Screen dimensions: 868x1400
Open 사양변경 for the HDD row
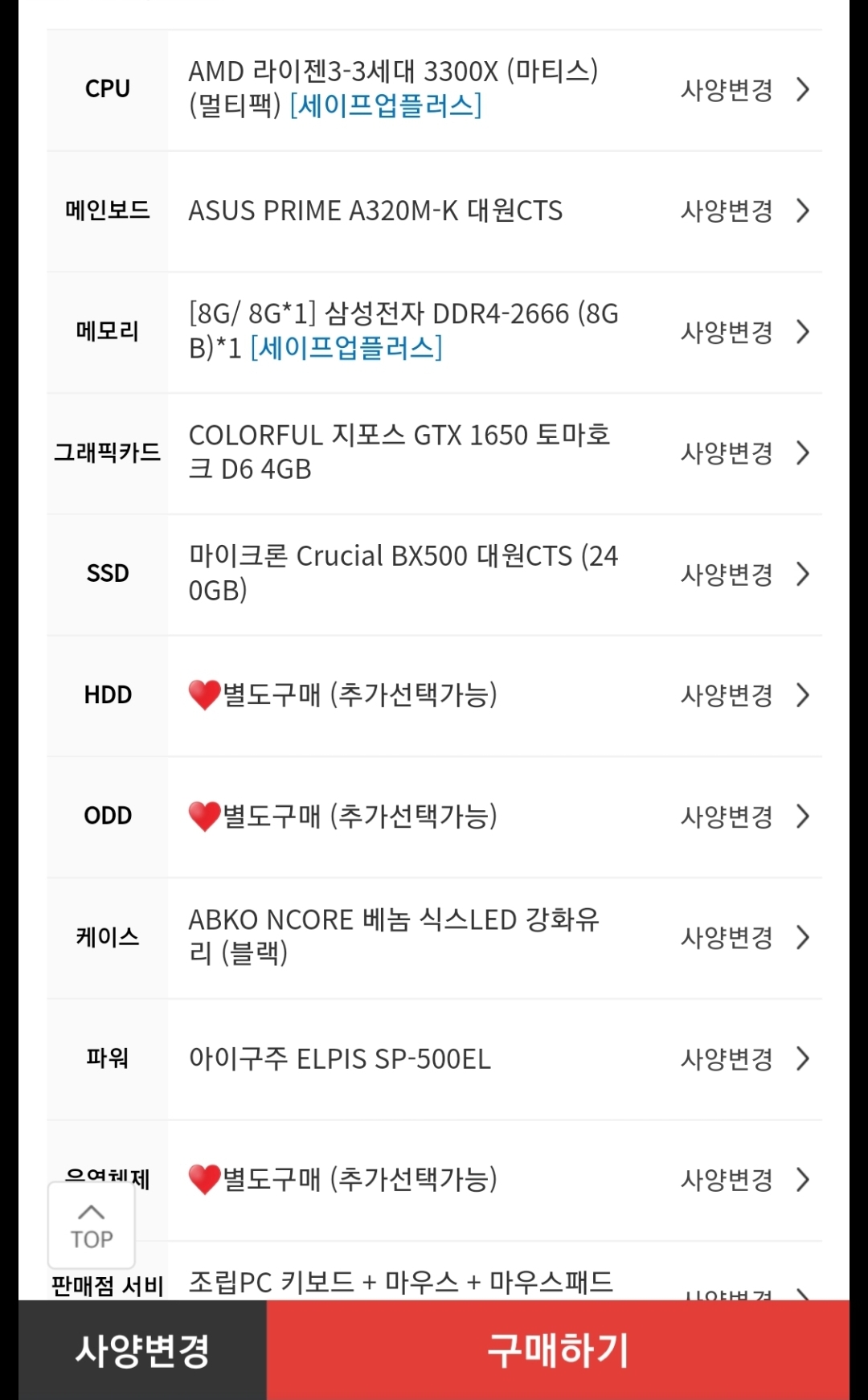(744, 695)
